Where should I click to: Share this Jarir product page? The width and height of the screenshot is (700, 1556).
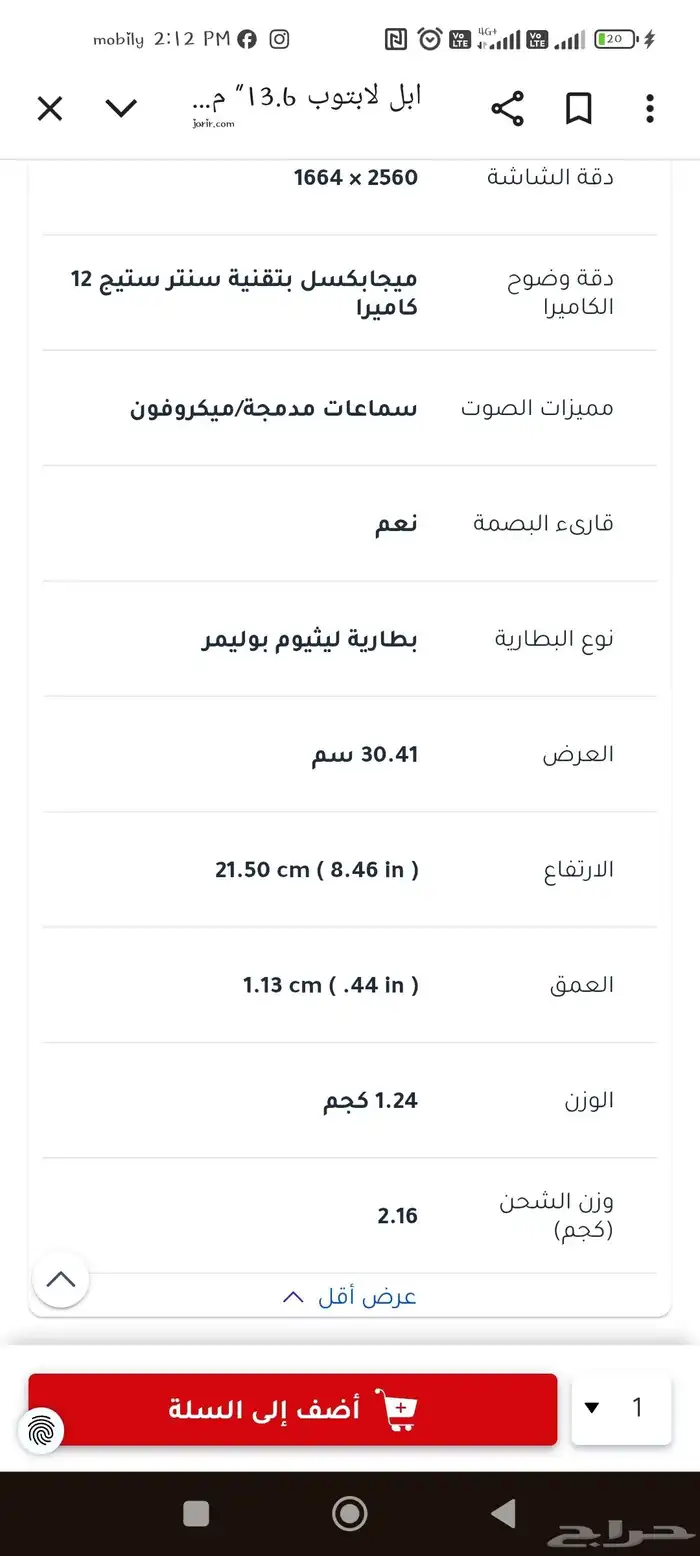(507, 108)
